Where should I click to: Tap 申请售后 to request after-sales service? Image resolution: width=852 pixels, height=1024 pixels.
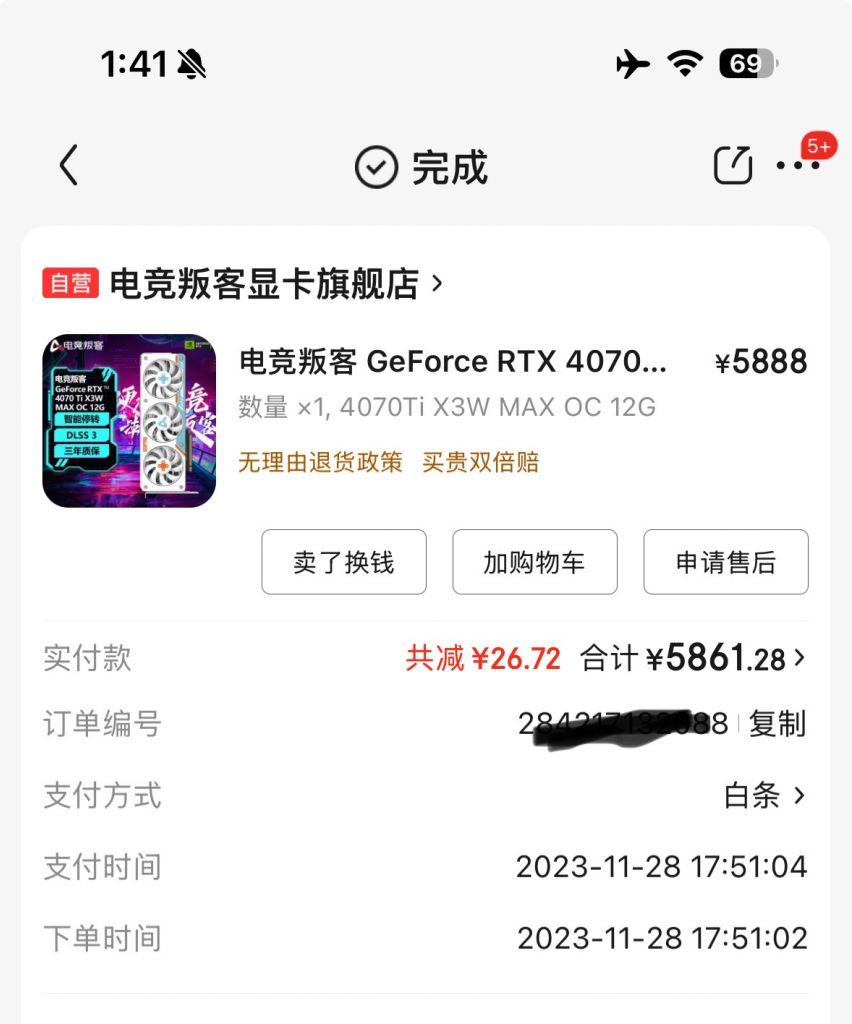pos(726,562)
